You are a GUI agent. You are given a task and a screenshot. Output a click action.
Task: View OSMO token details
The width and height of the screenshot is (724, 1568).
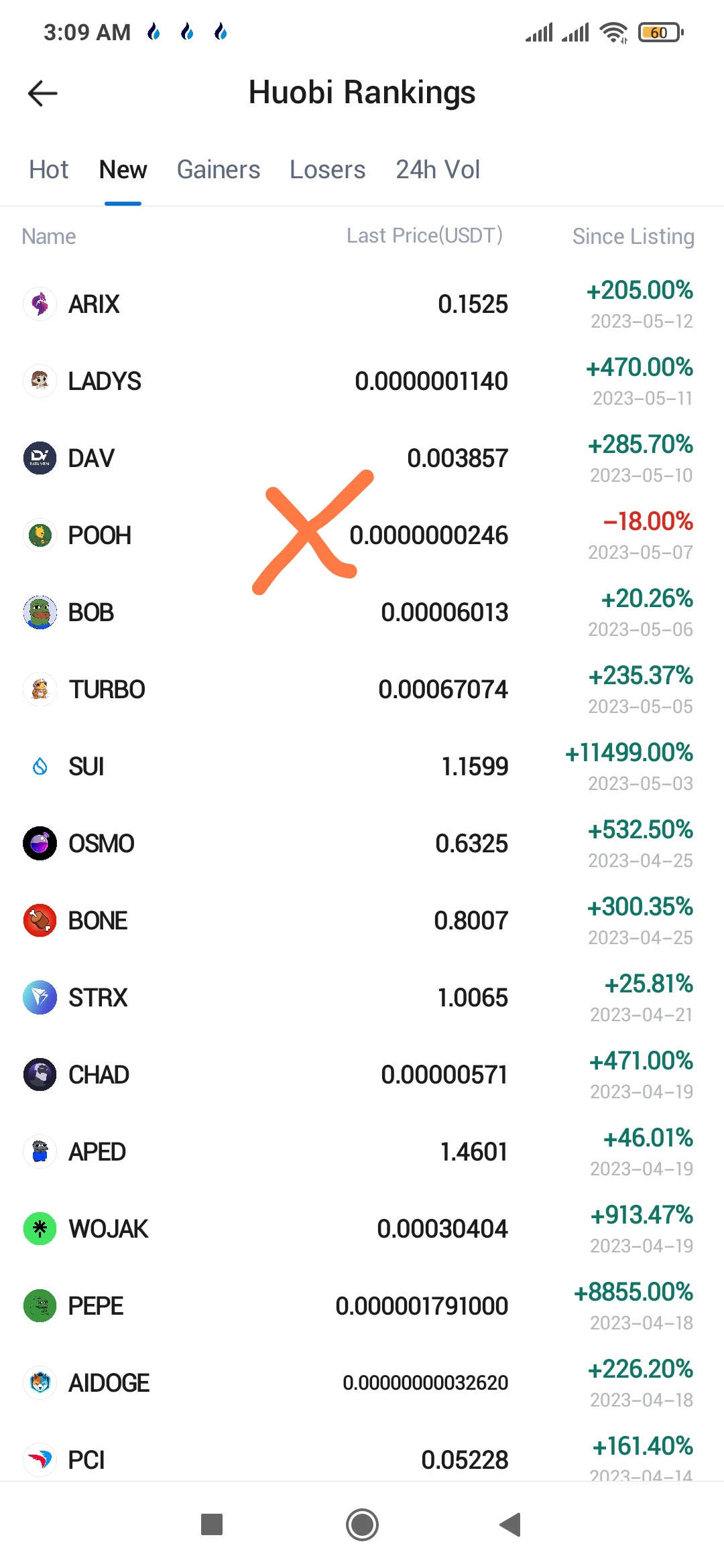tap(101, 844)
